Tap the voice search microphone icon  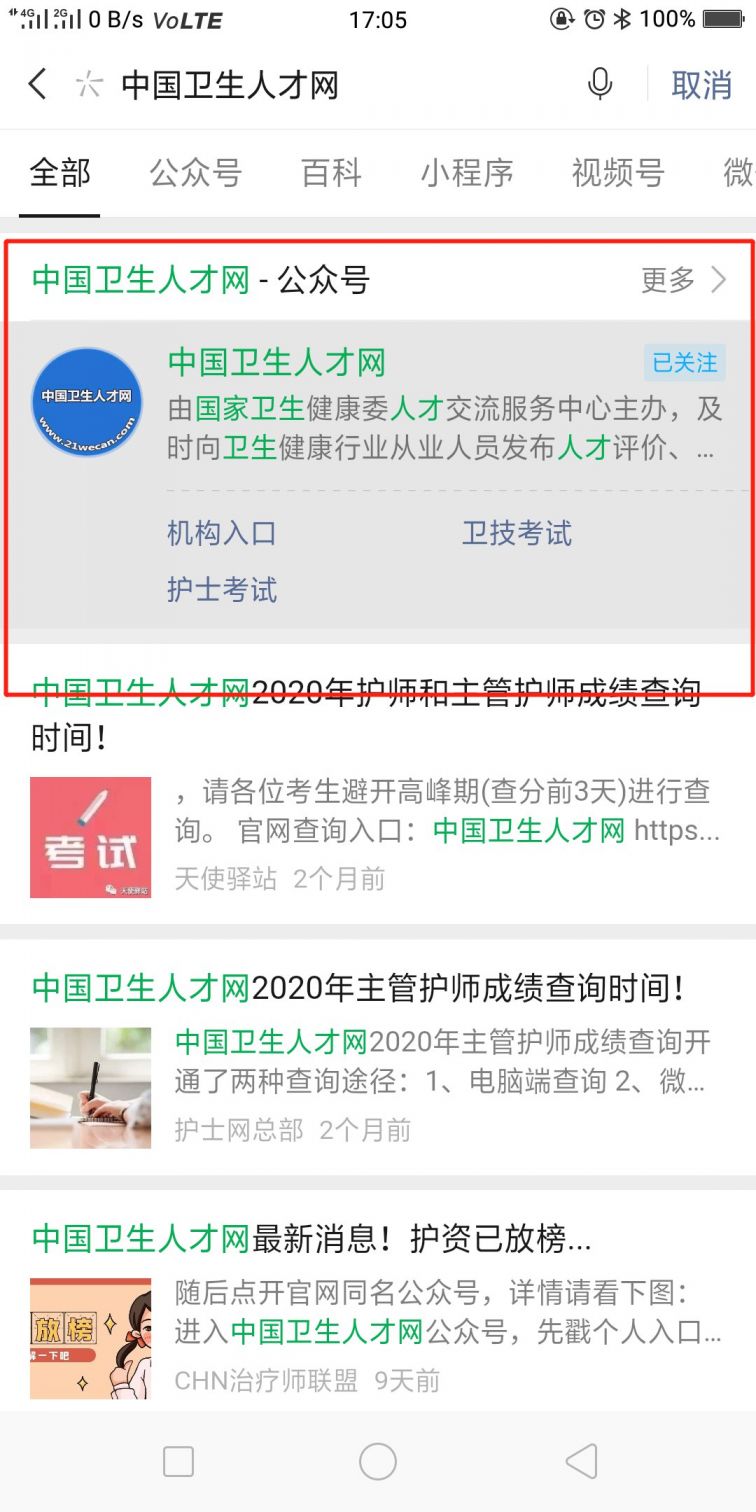600,85
